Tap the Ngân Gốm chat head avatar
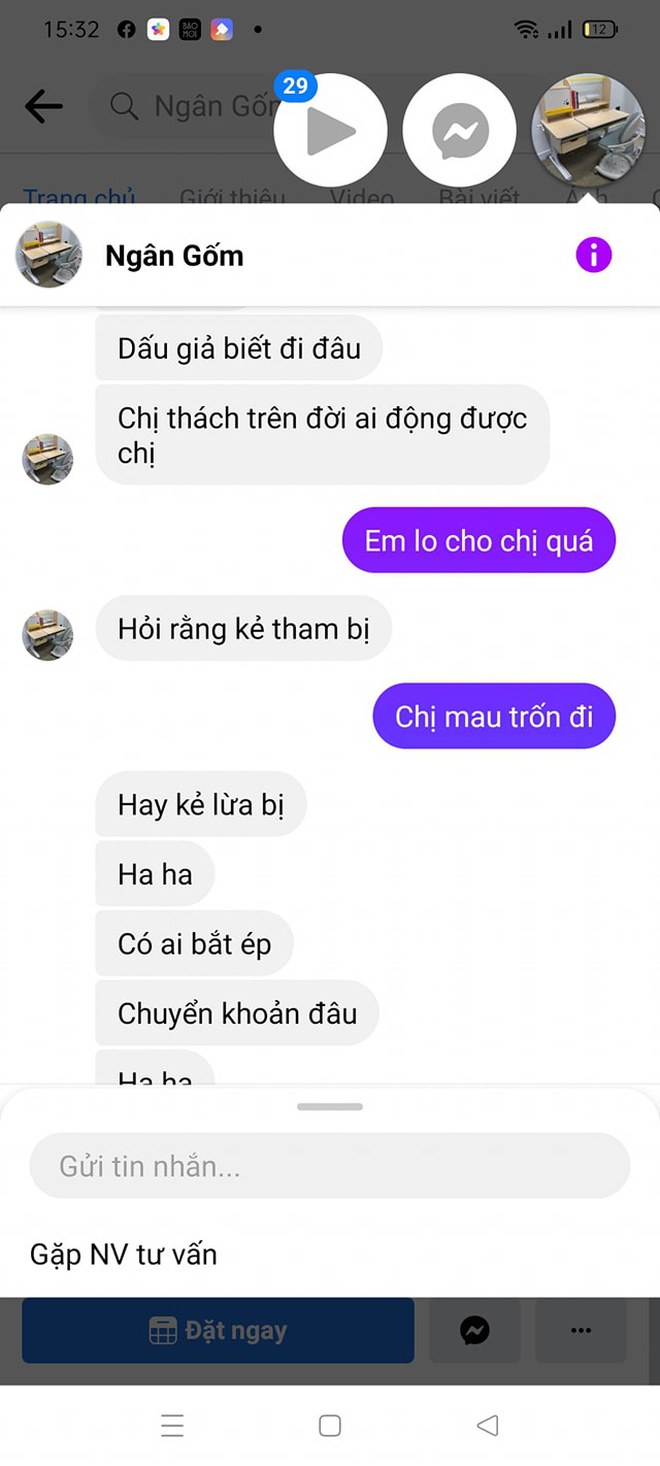Viewport: 660px width, 1466px height. pyautogui.click(x=588, y=131)
